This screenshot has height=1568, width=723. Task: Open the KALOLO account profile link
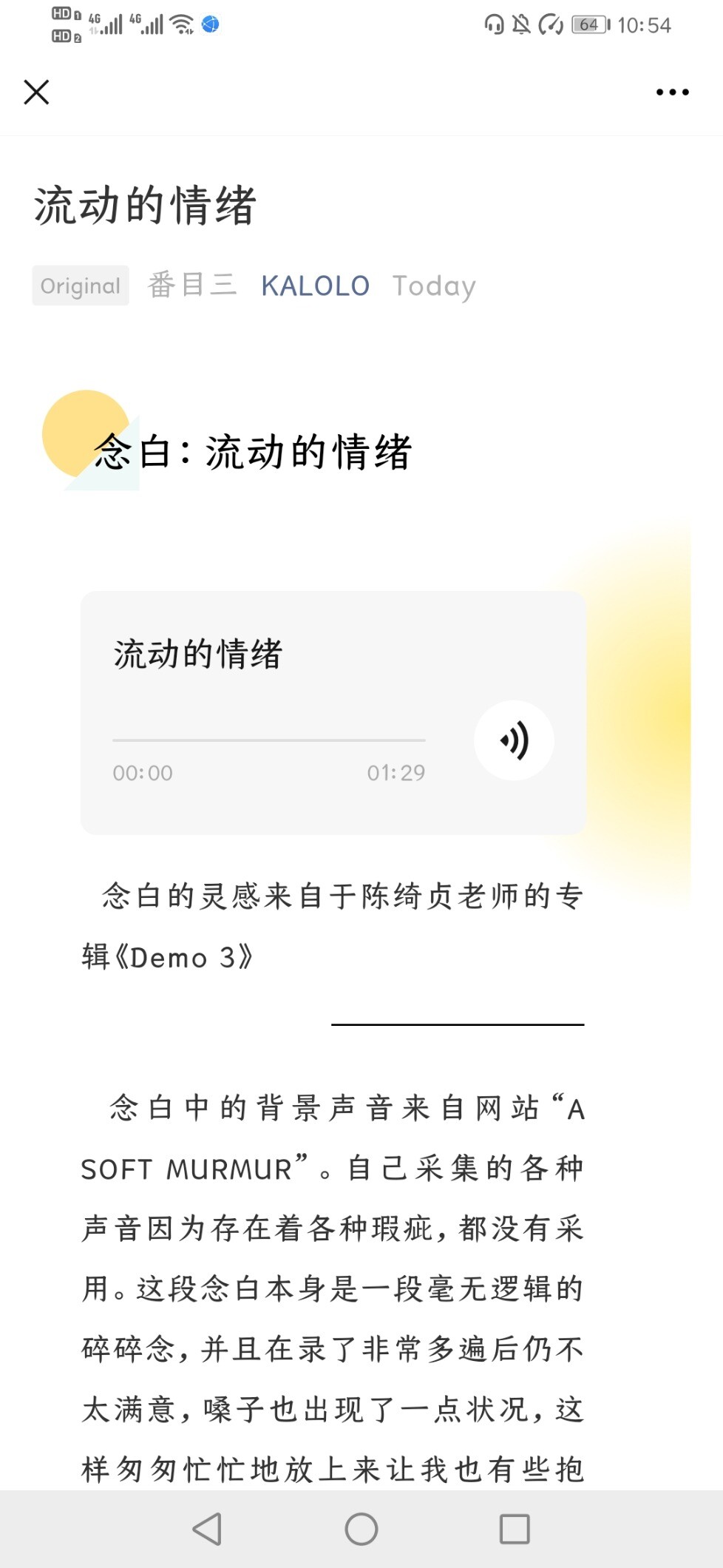click(315, 285)
